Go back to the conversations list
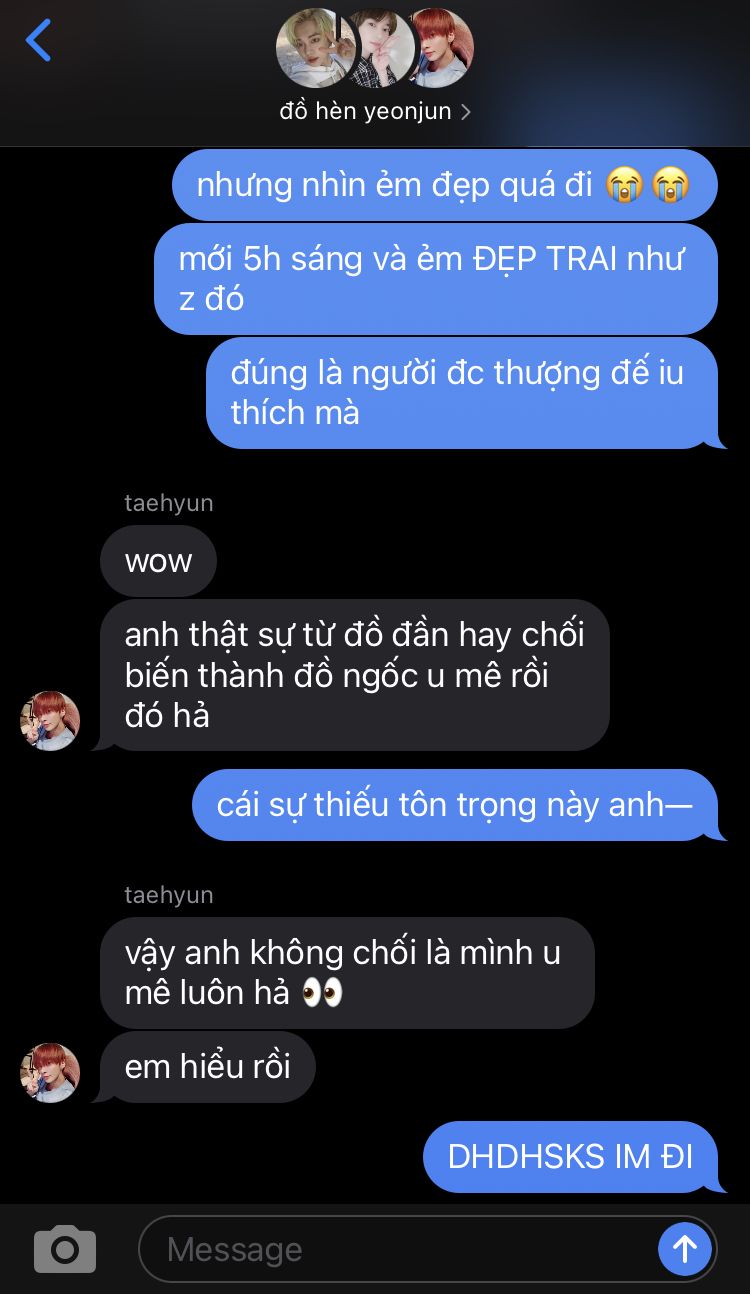Image resolution: width=750 pixels, height=1294 pixels. (38, 41)
